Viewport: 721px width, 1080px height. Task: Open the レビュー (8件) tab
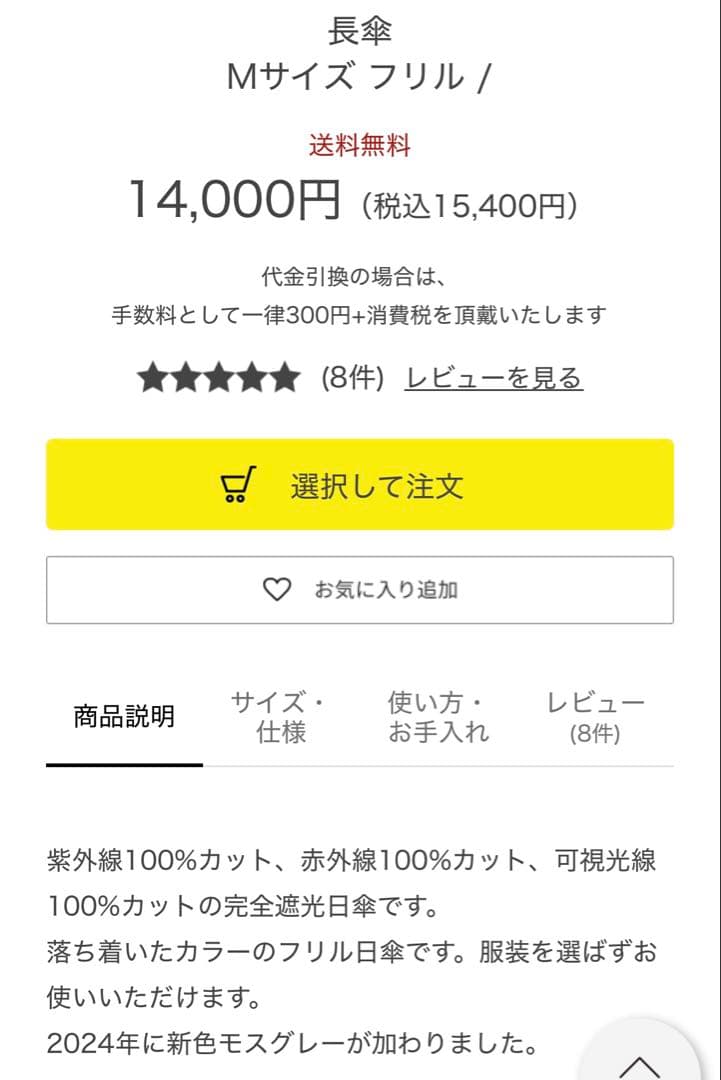[592, 714]
